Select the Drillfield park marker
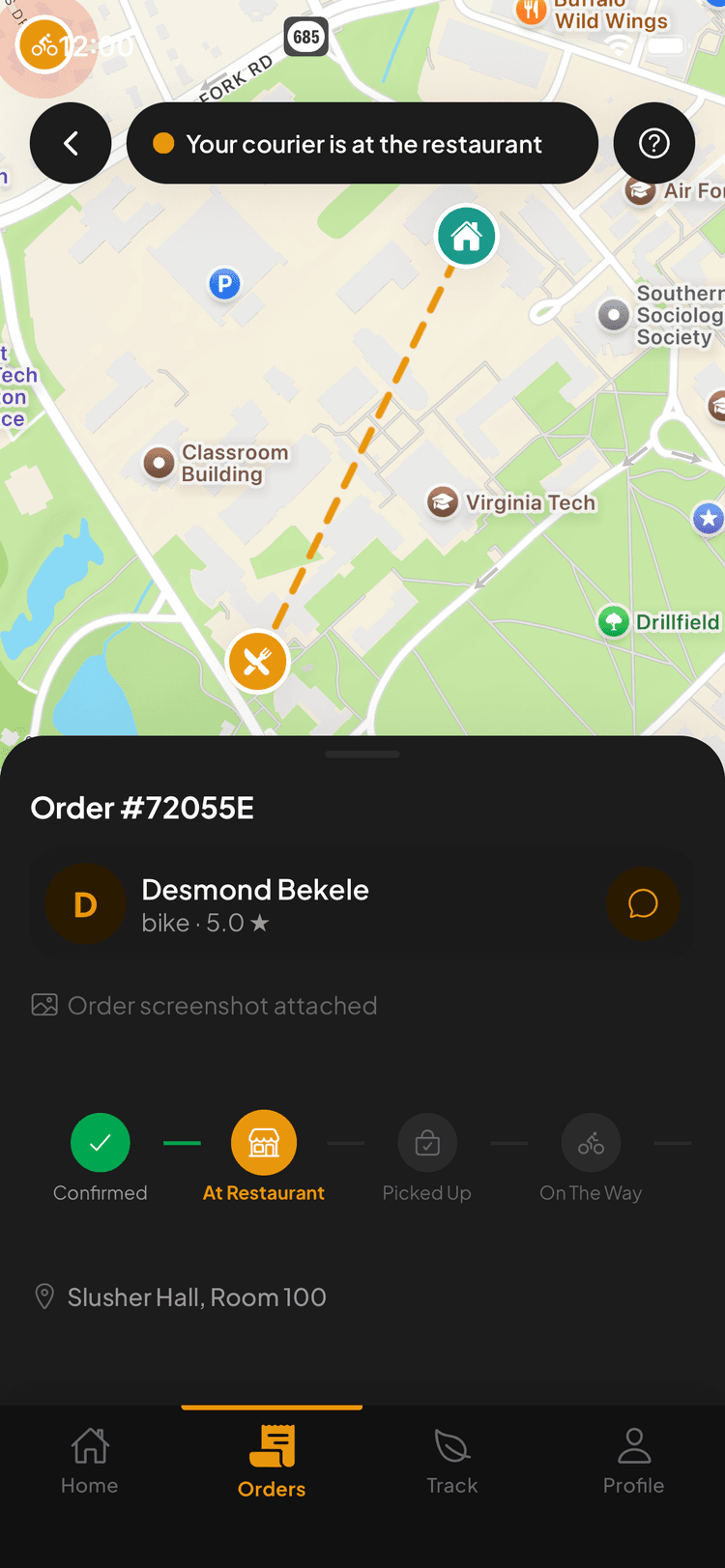 [x=613, y=621]
